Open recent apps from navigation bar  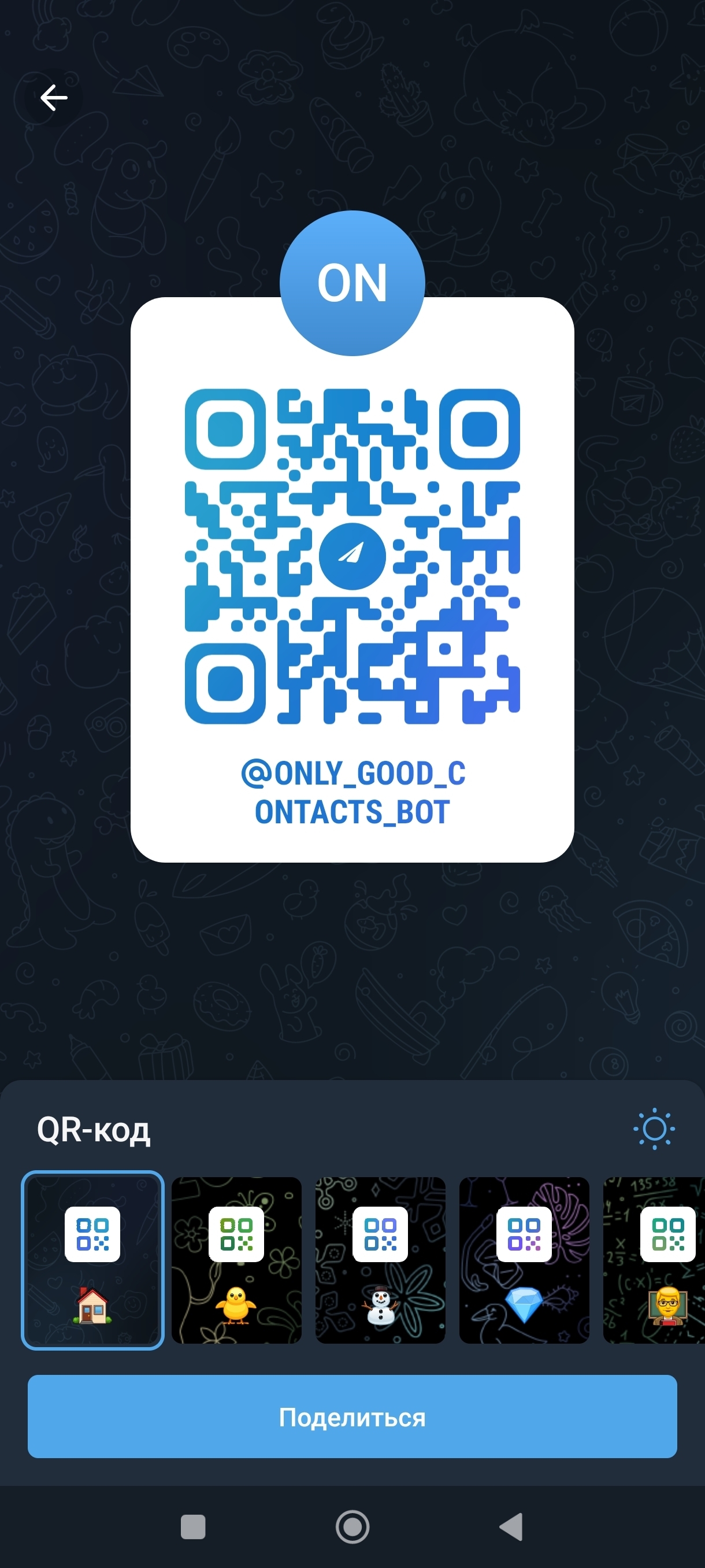[x=193, y=1526]
